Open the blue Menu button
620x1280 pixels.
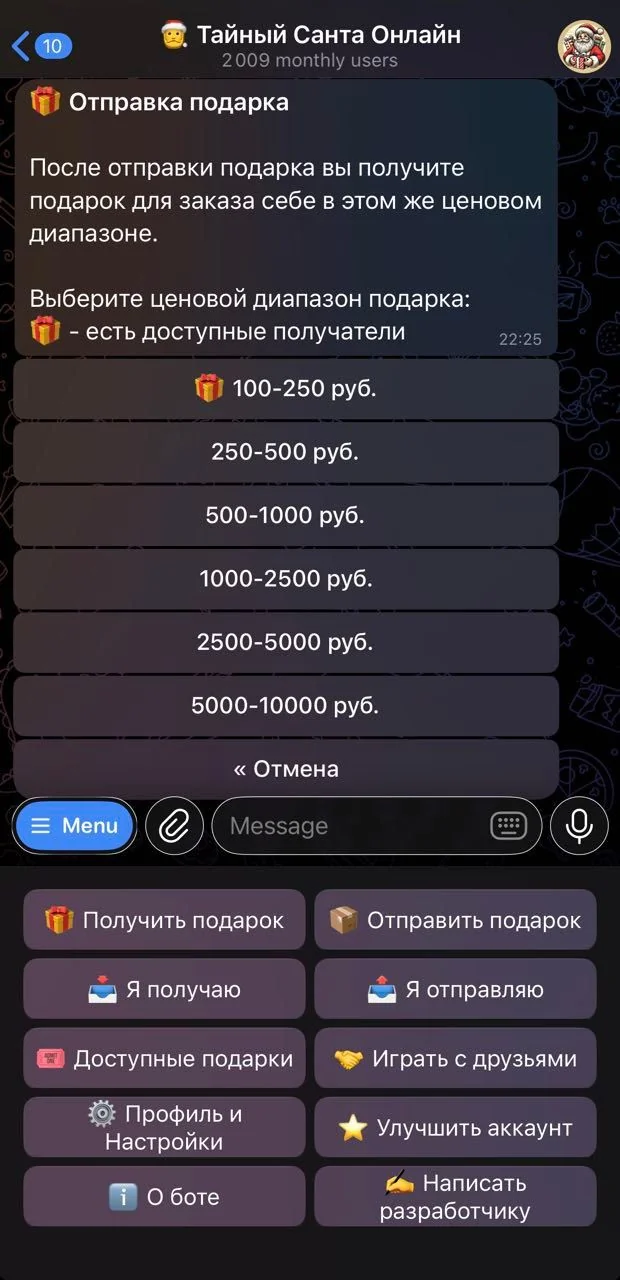tap(75, 826)
